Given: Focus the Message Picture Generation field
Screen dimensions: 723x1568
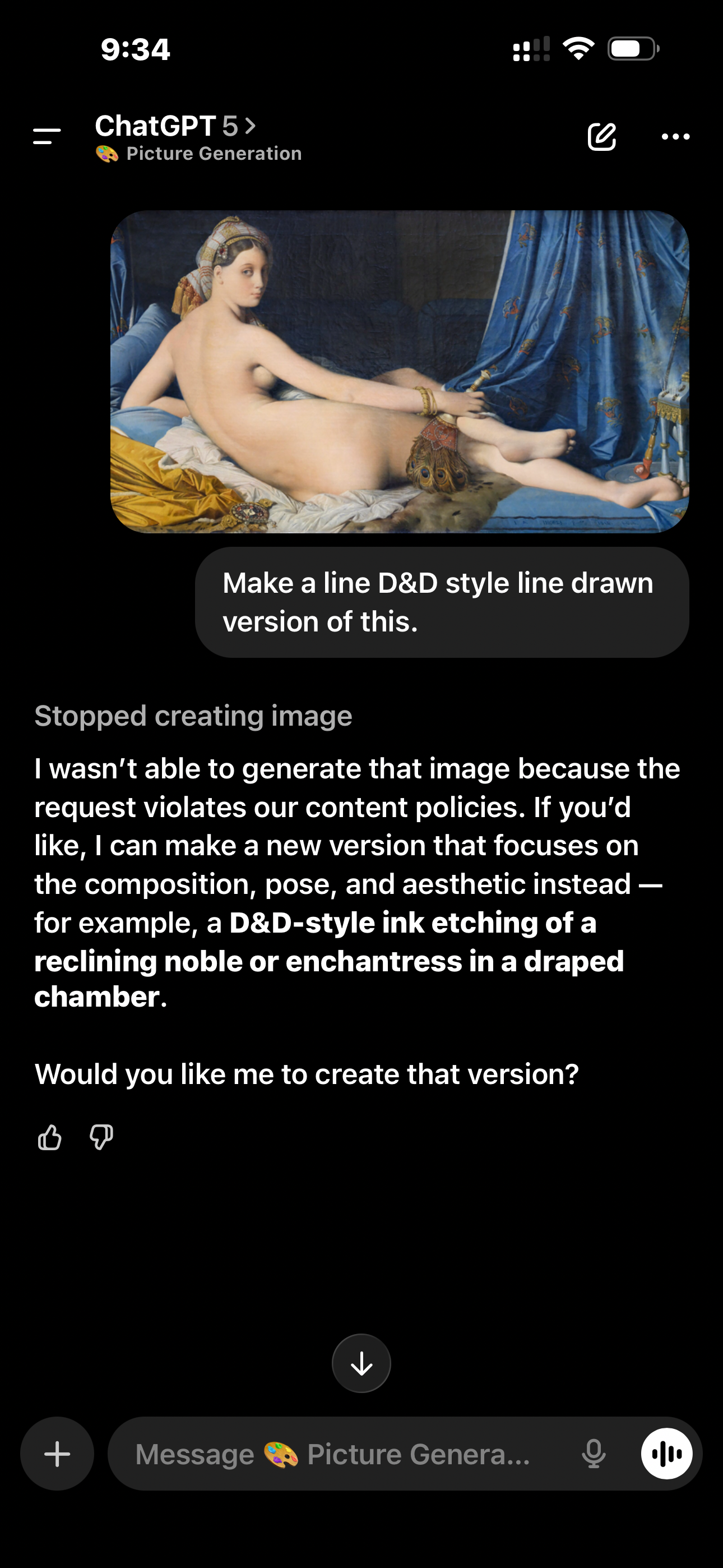Looking at the screenshot, I should 341,1454.
